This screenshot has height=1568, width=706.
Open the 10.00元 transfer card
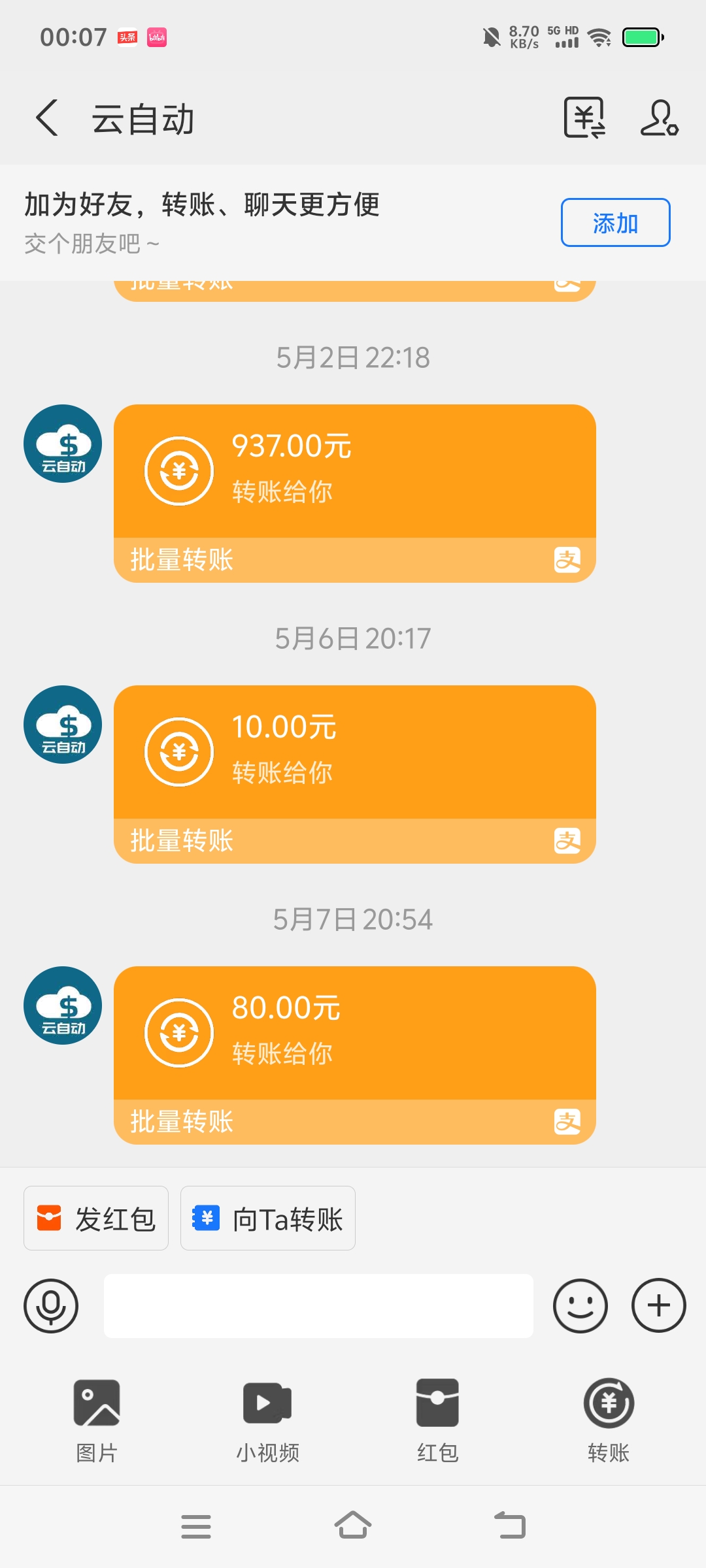[354, 774]
